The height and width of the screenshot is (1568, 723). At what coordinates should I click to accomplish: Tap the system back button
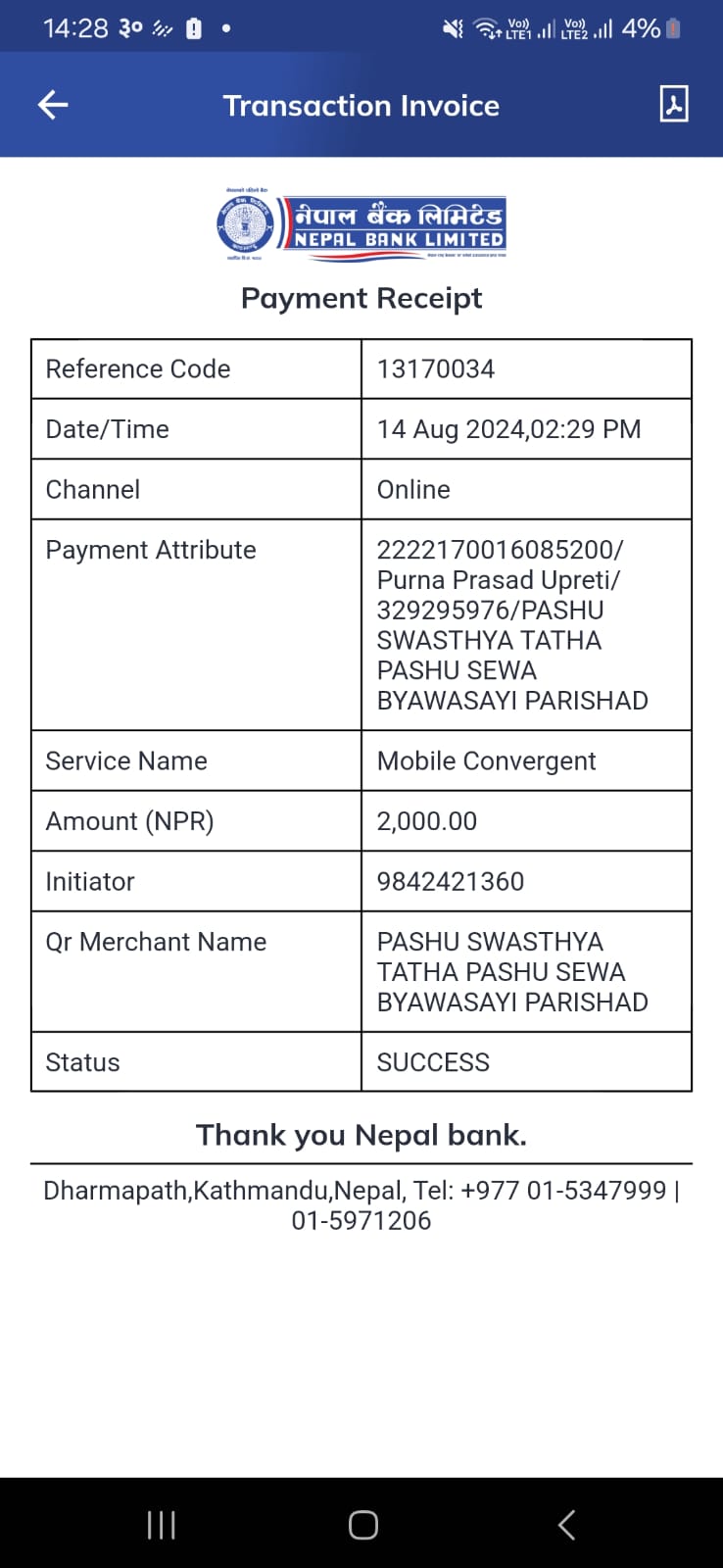[566, 1525]
